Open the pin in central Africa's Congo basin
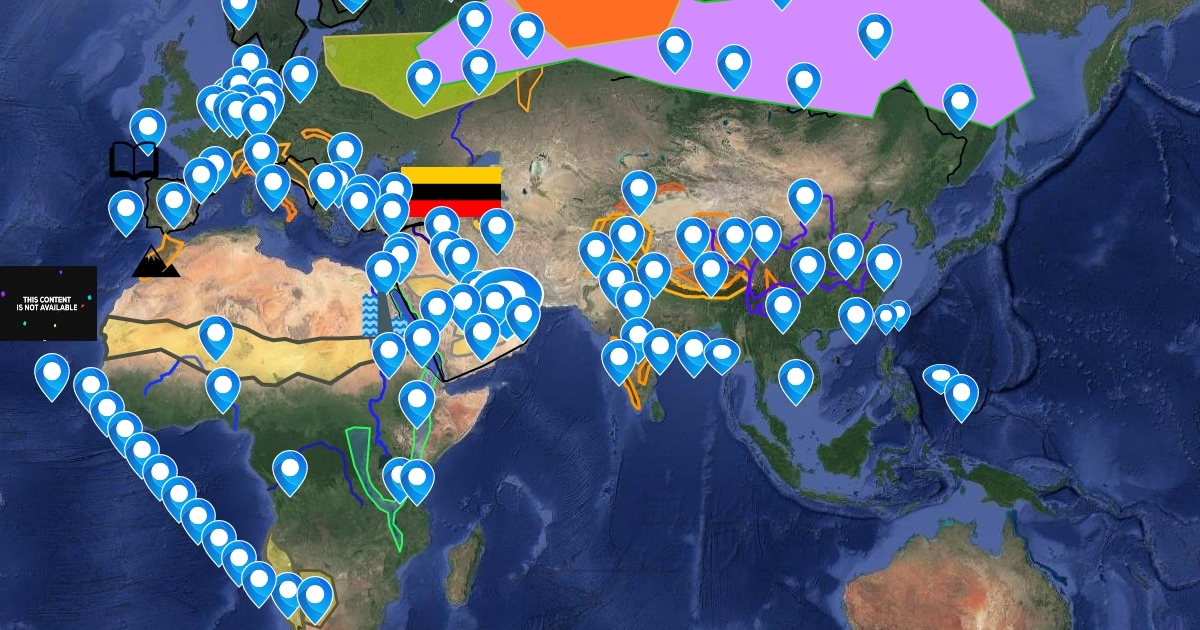Image resolution: width=1200 pixels, height=630 pixels. coord(290,473)
